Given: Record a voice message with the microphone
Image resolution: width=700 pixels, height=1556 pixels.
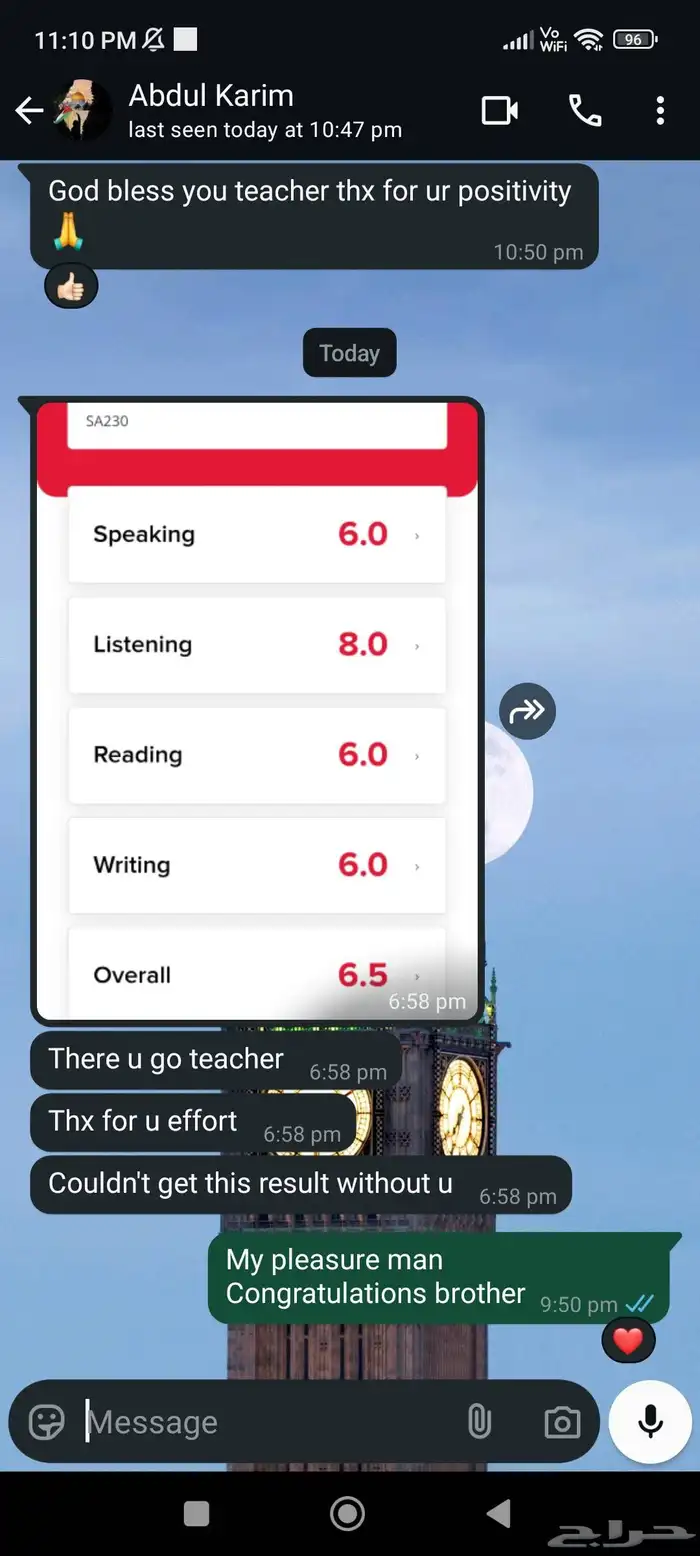Looking at the screenshot, I should pyautogui.click(x=650, y=1422).
